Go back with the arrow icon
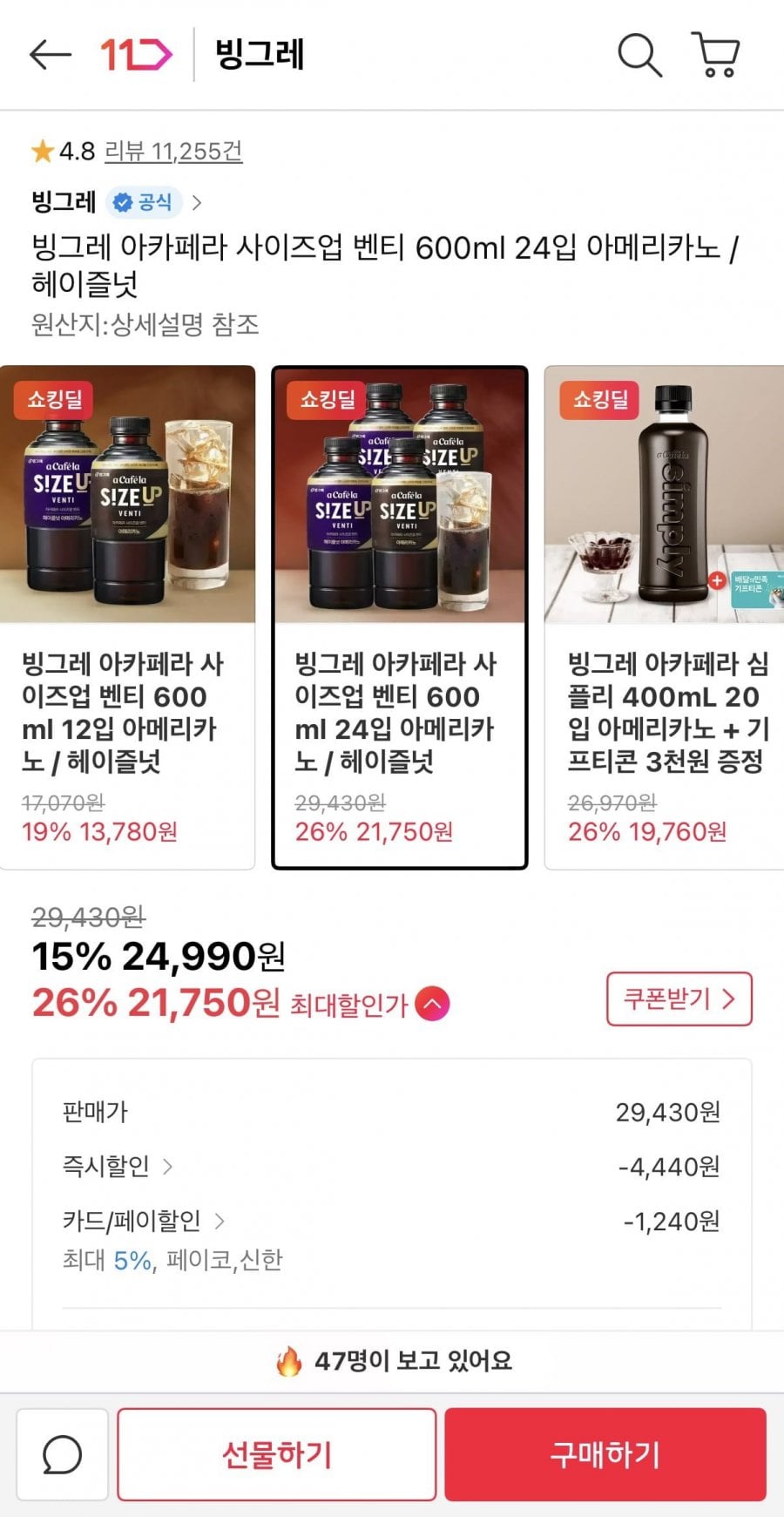Screen dimensions: 784x1517 pos(50,55)
